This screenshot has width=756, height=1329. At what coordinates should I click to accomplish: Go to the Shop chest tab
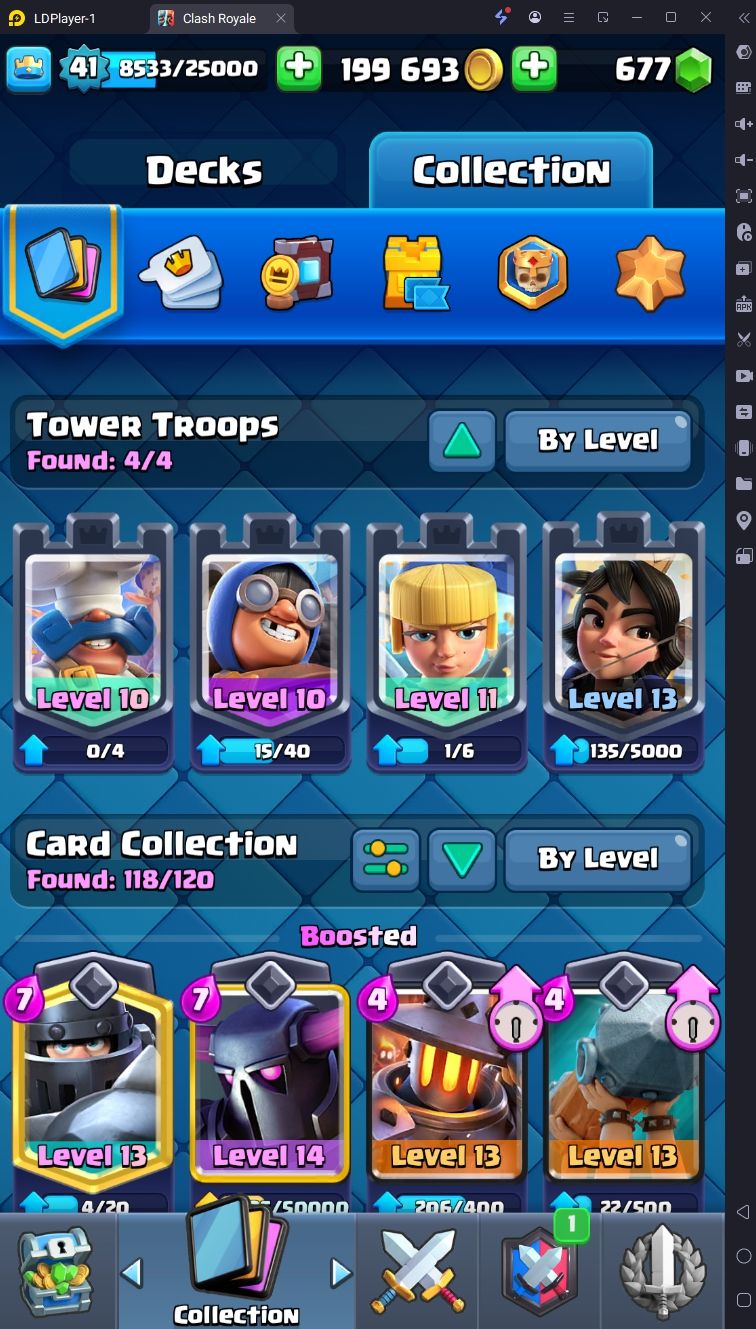pyautogui.click(x=57, y=1271)
